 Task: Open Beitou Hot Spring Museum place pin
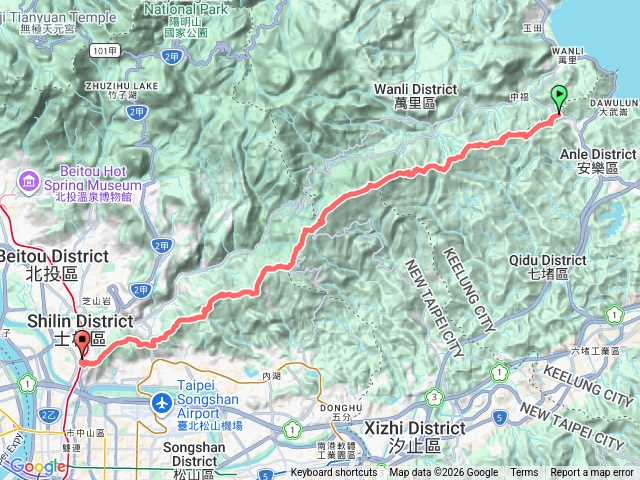tap(27, 181)
